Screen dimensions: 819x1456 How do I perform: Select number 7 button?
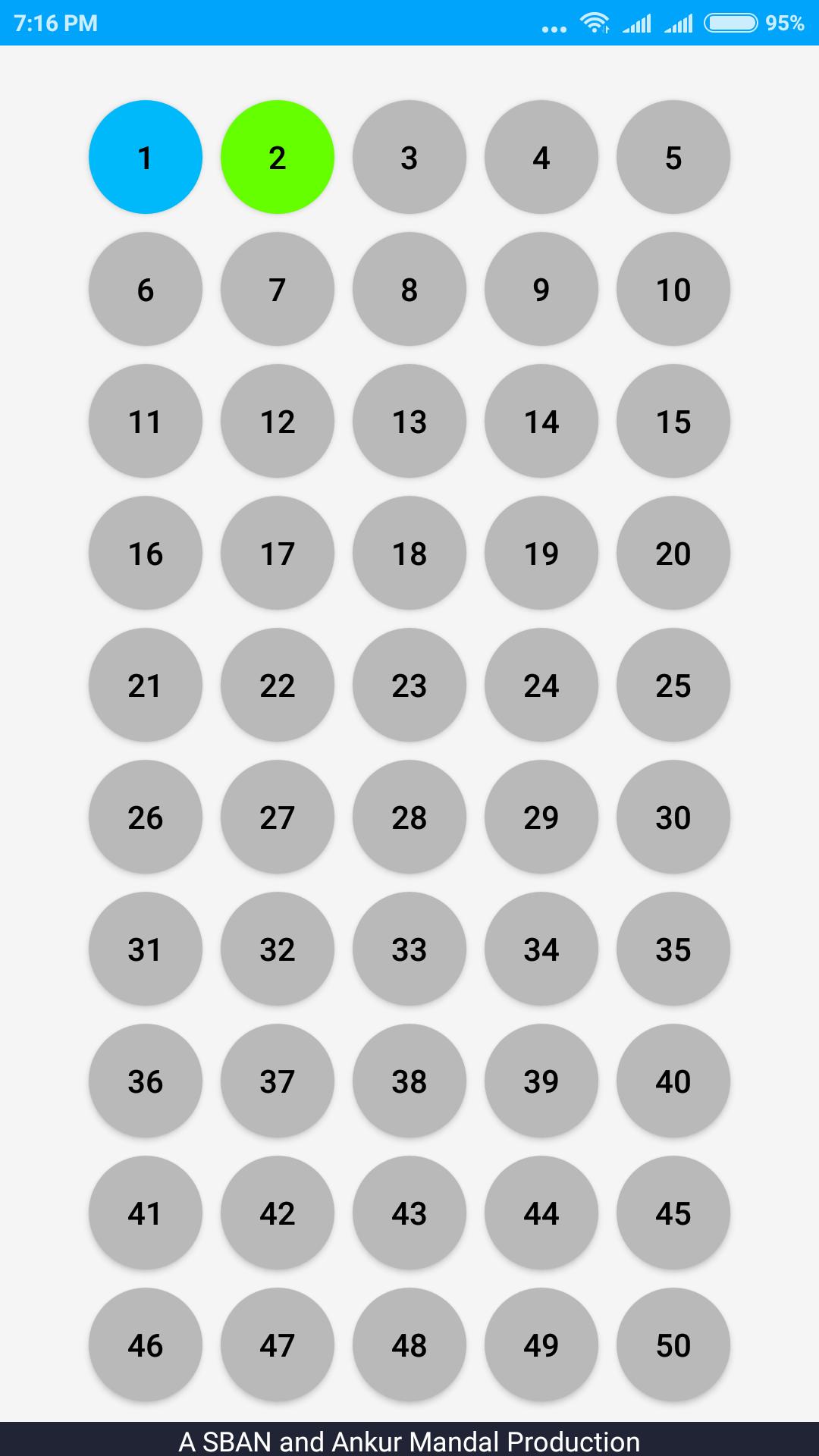[x=278, y=289]
